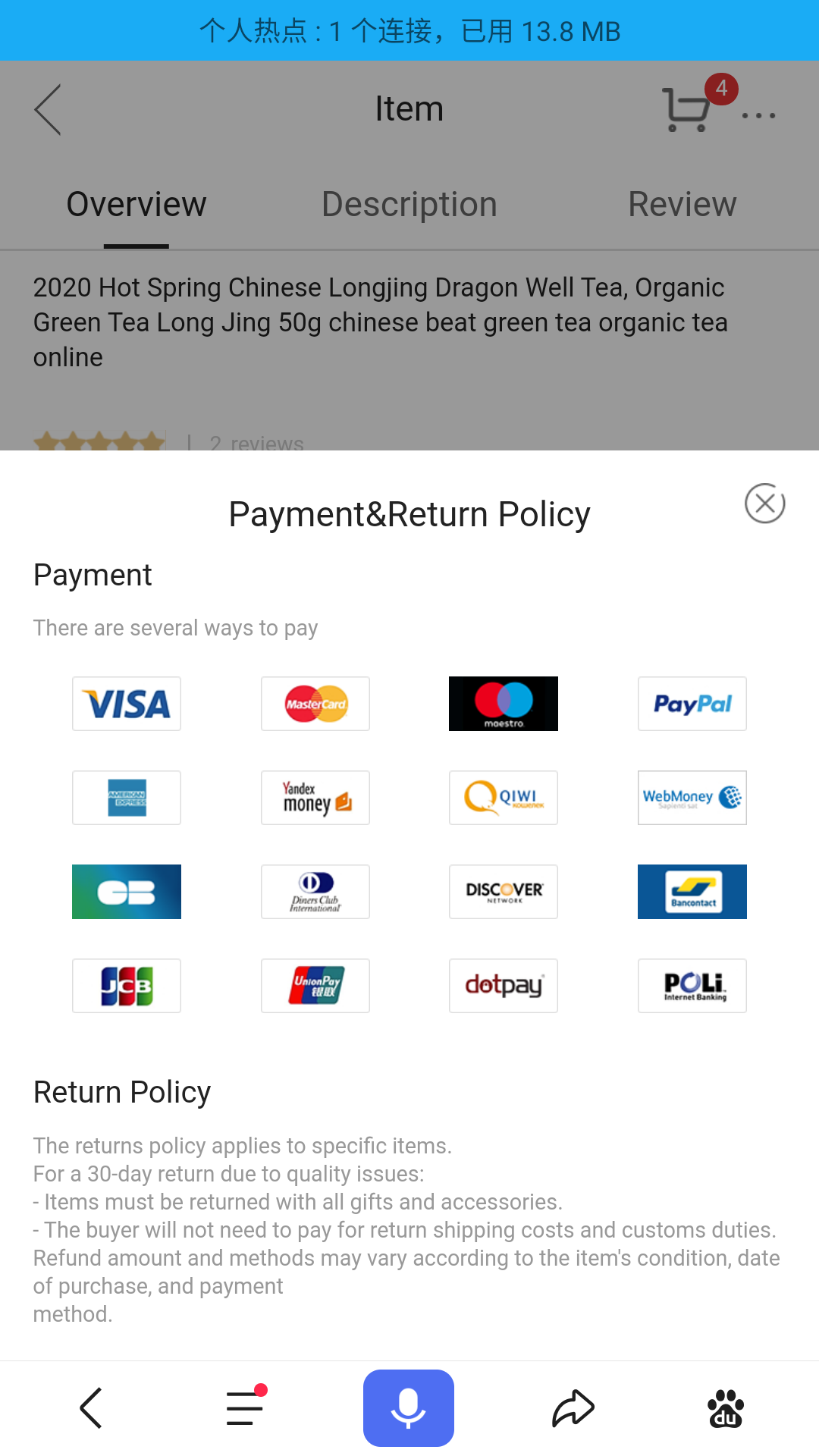Open the personal hotspot status banner
Image resolution: width=819 pixels, height=1456 pixels.
coord(409,31)
